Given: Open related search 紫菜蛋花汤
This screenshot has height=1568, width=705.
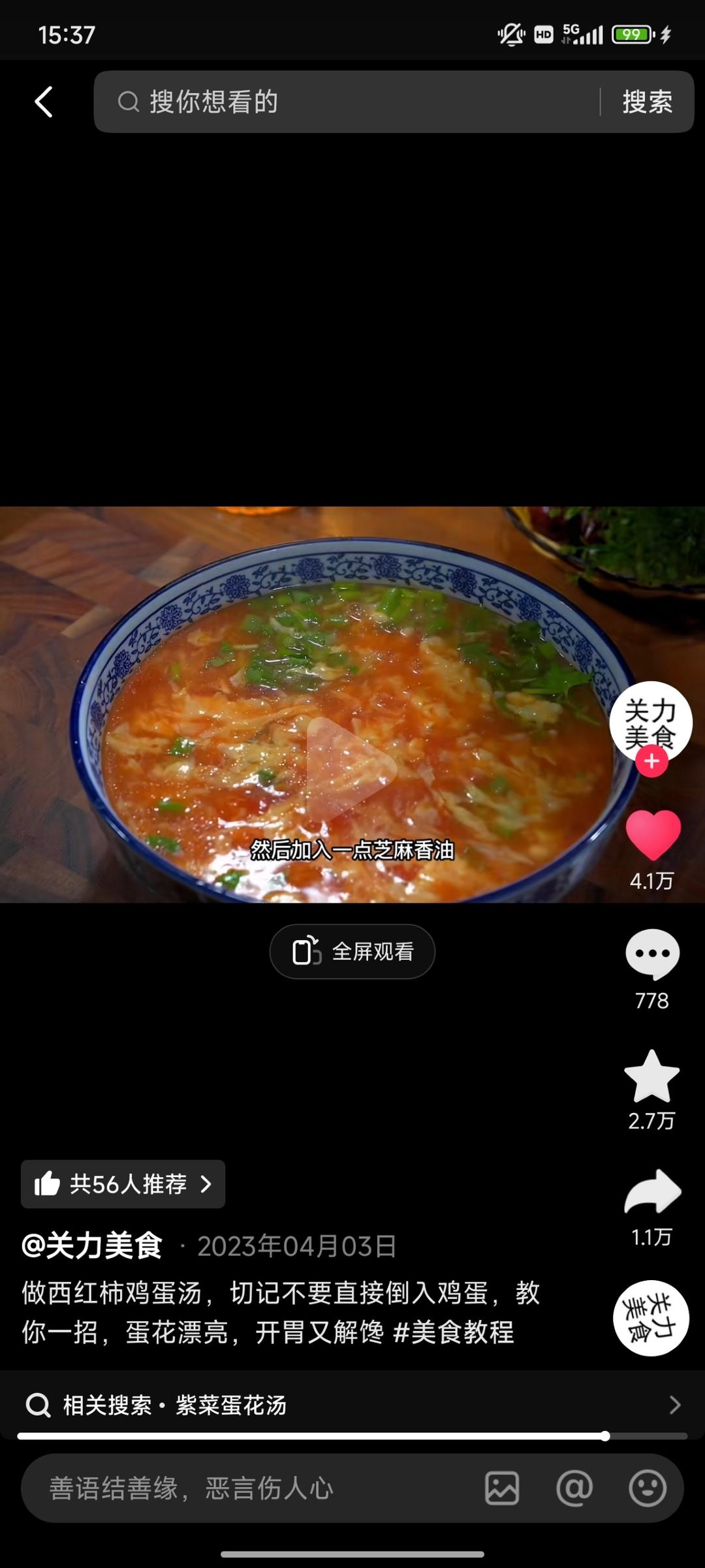Looking at the screenshot, I should (x=352, y=1405).
